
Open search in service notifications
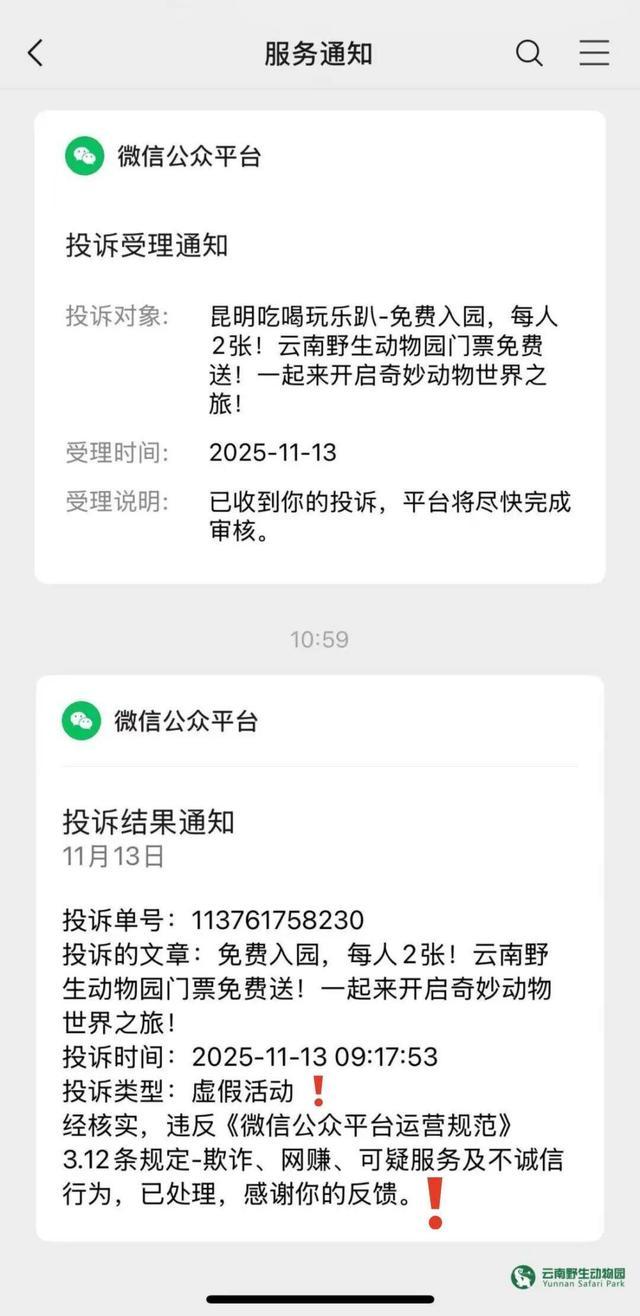point(529,53)
